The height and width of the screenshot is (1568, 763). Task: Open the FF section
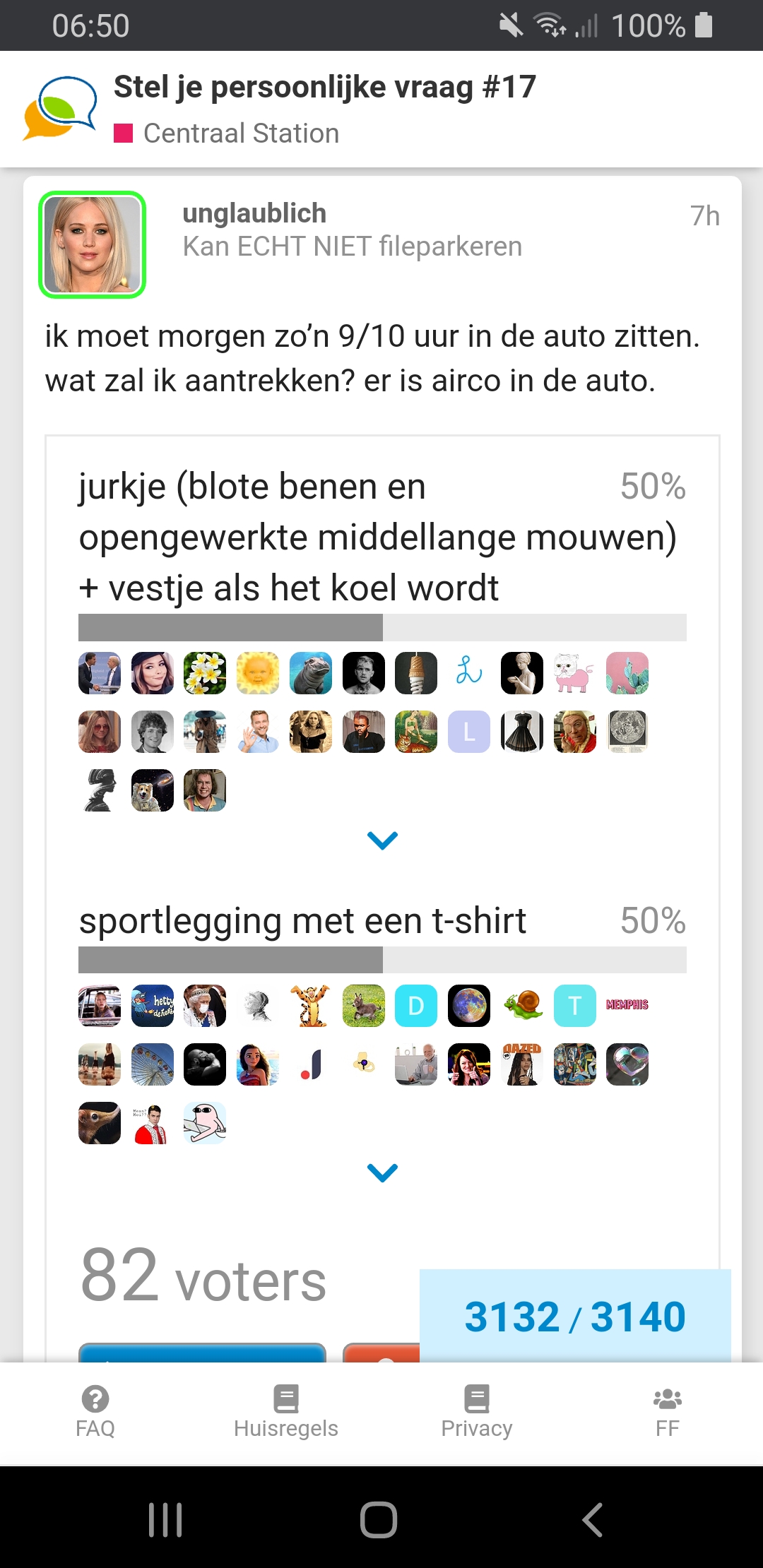668,1413
